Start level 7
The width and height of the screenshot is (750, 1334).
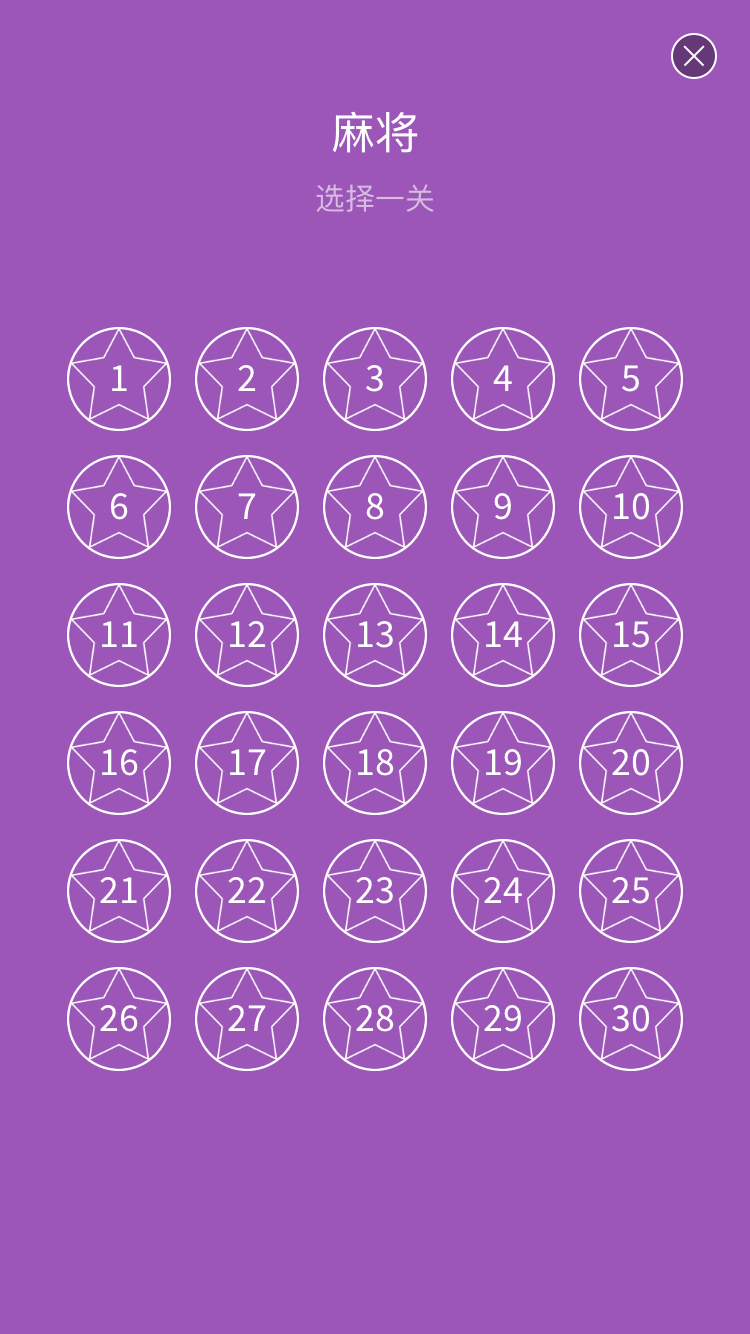pos(247,507)
